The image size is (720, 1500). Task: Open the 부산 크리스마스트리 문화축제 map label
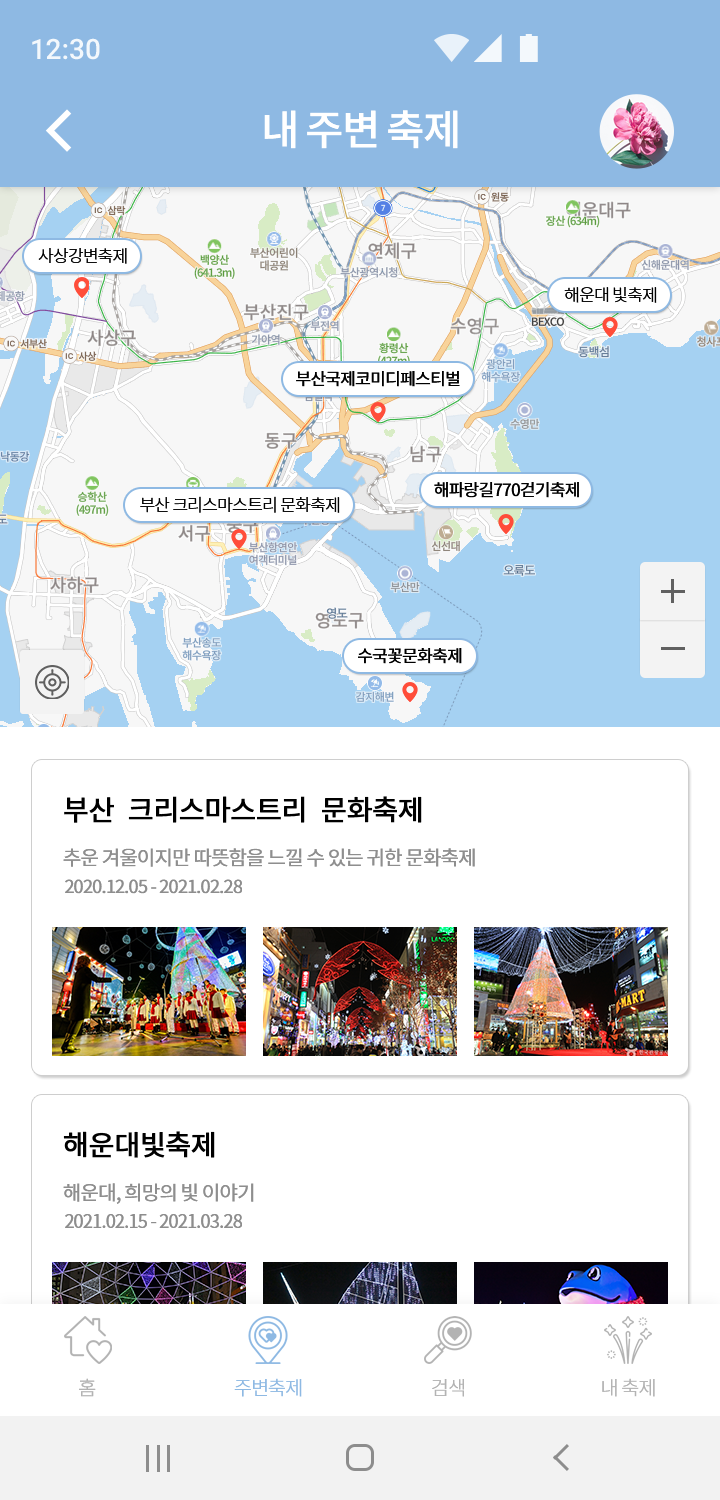pos(239,505)
